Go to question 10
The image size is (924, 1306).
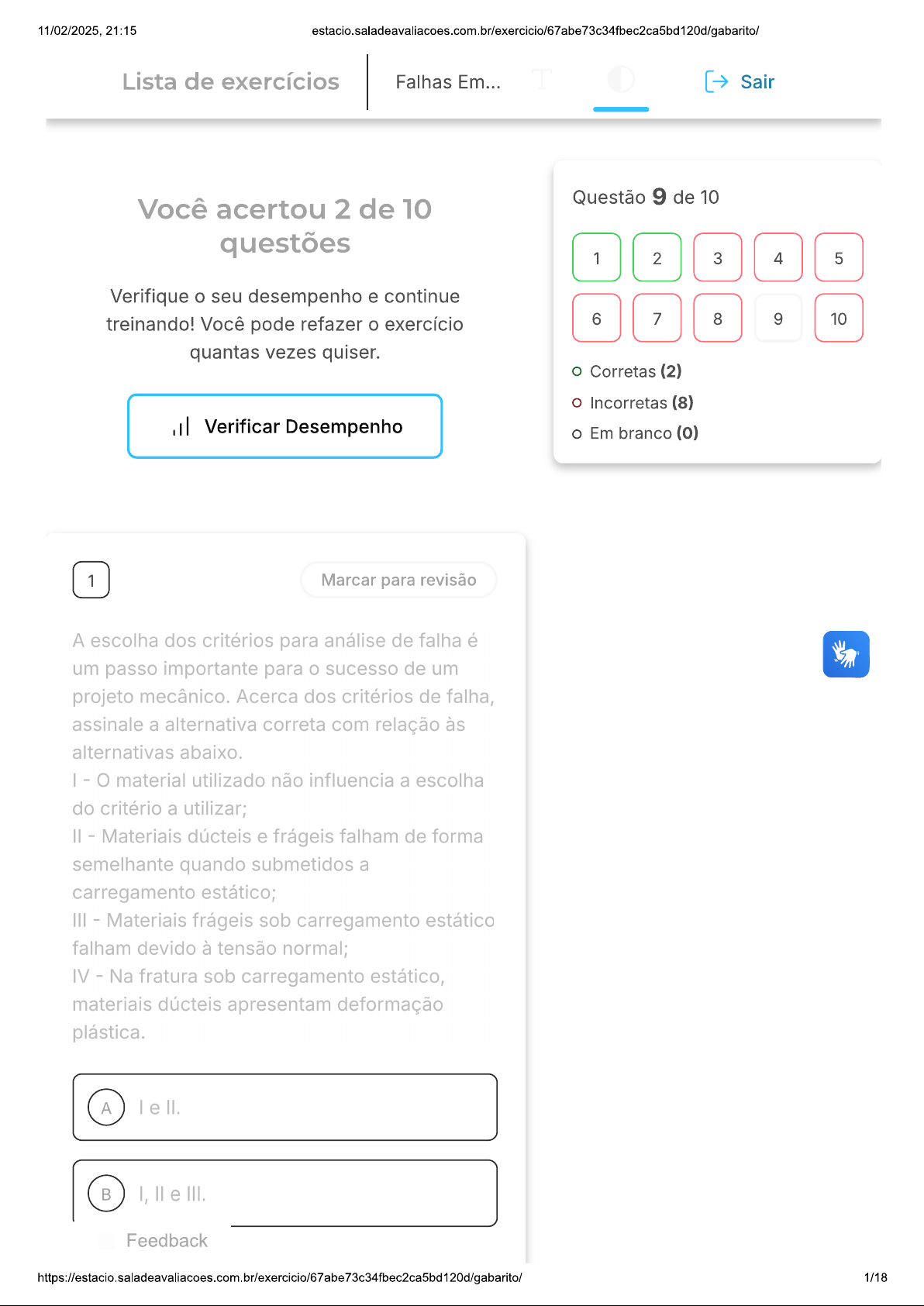pyautogui.click(x=839, y=318)
